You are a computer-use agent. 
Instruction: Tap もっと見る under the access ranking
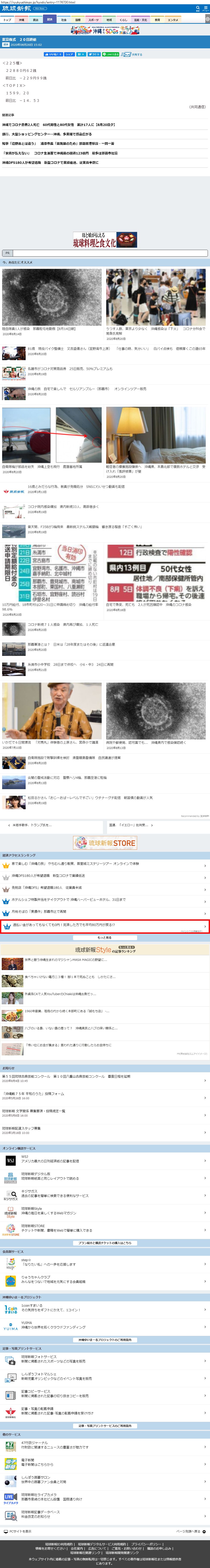(105, 937)
